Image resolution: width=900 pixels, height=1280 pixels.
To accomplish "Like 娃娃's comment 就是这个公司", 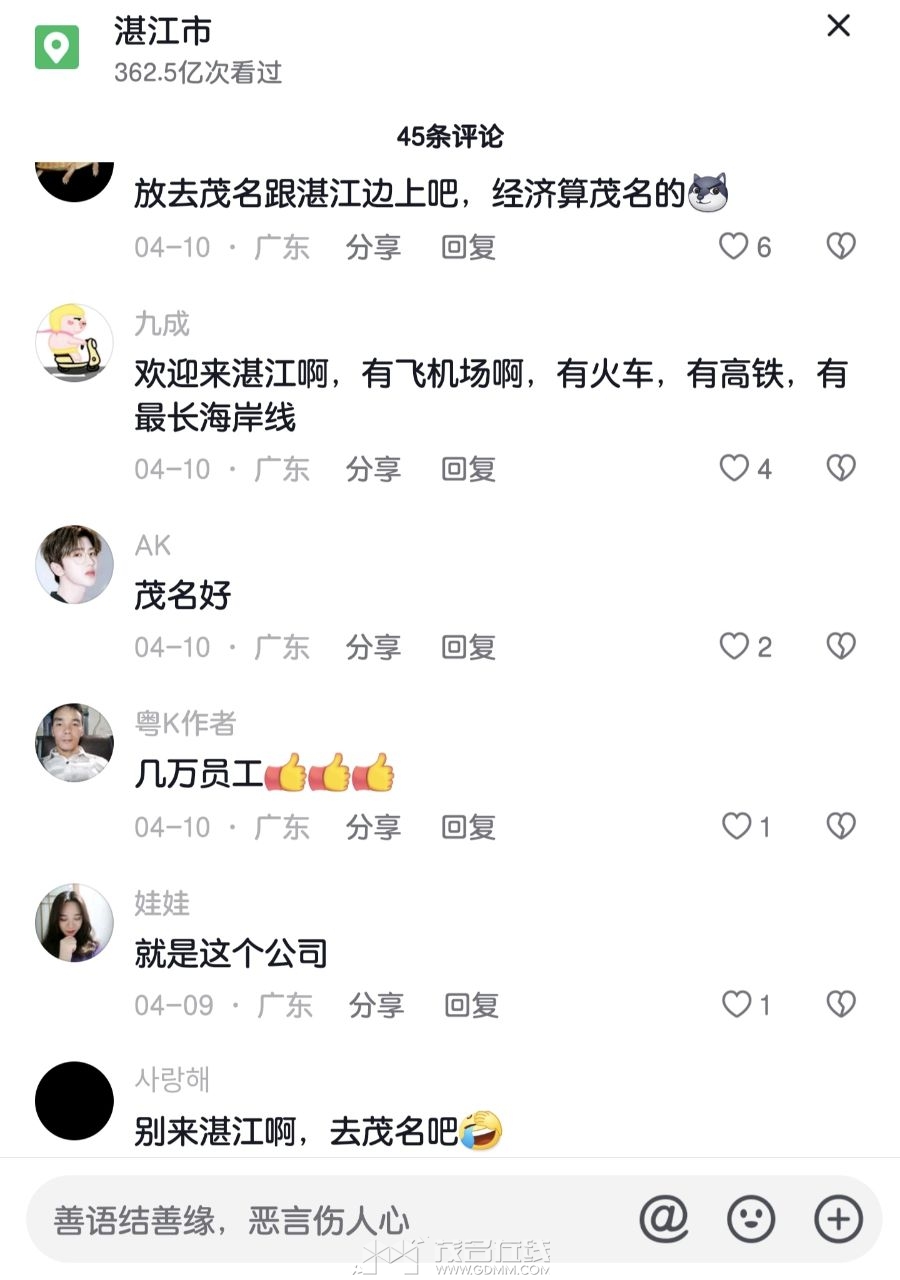I will [737, 1004].
